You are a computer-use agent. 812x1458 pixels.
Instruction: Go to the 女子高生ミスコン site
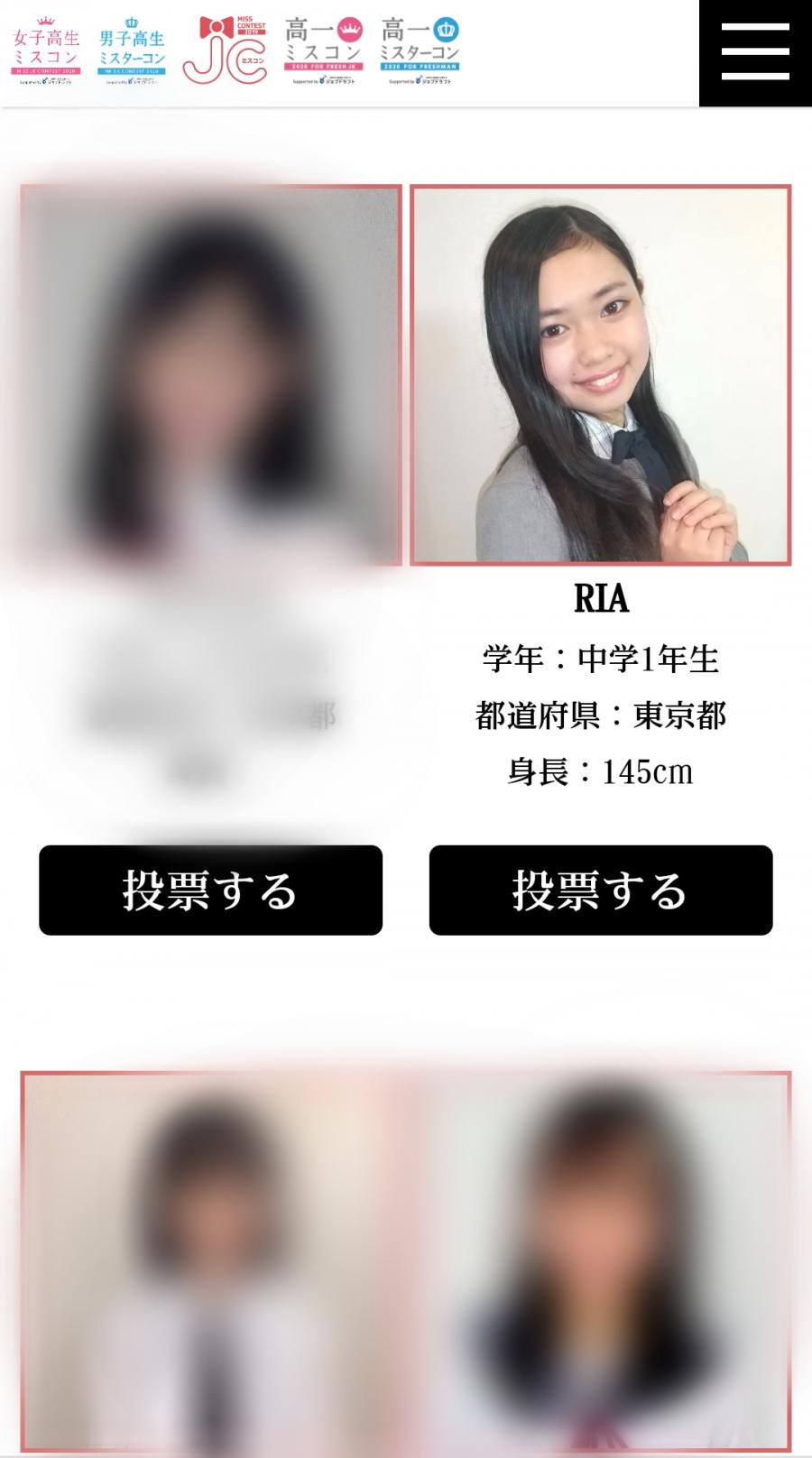46,52
